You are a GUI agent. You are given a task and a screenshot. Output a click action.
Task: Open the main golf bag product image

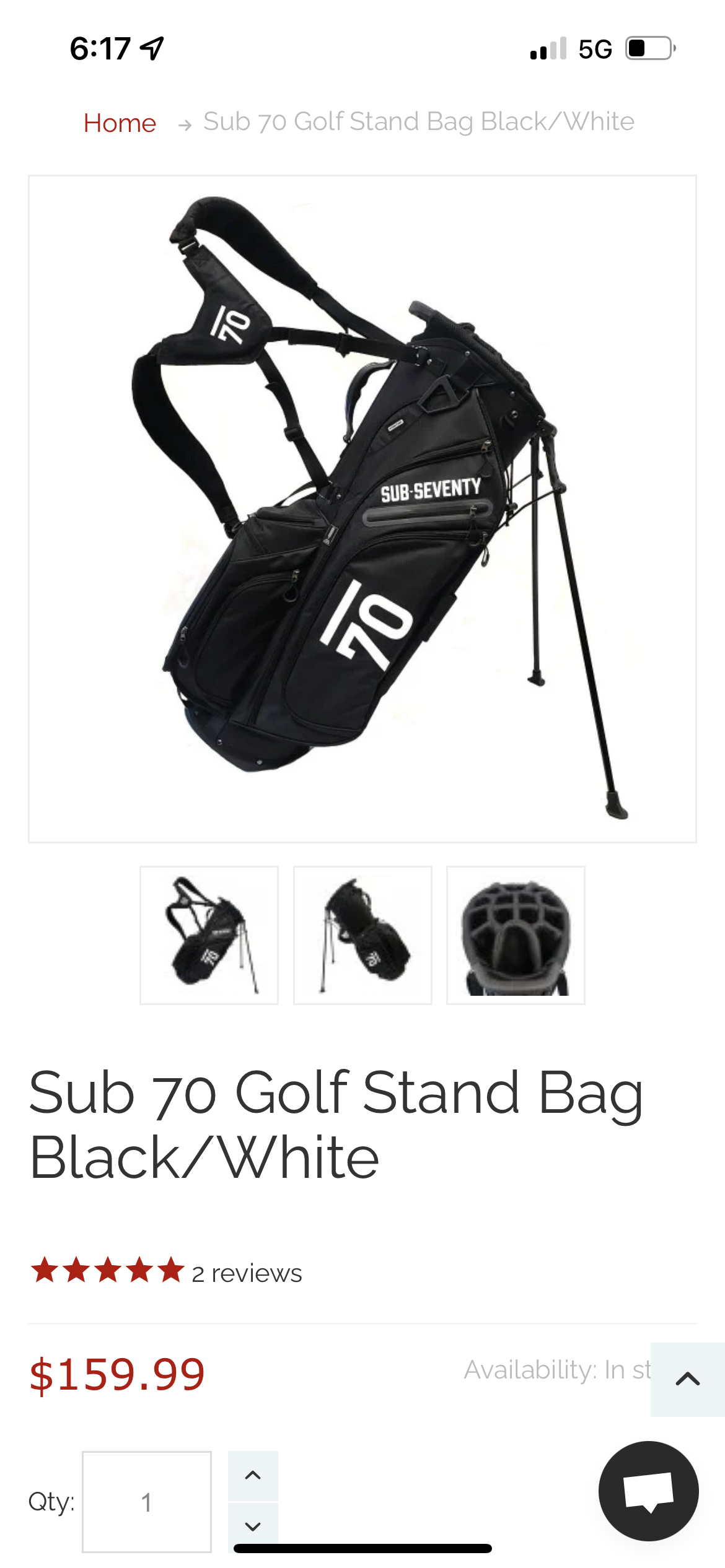[362, 509]
